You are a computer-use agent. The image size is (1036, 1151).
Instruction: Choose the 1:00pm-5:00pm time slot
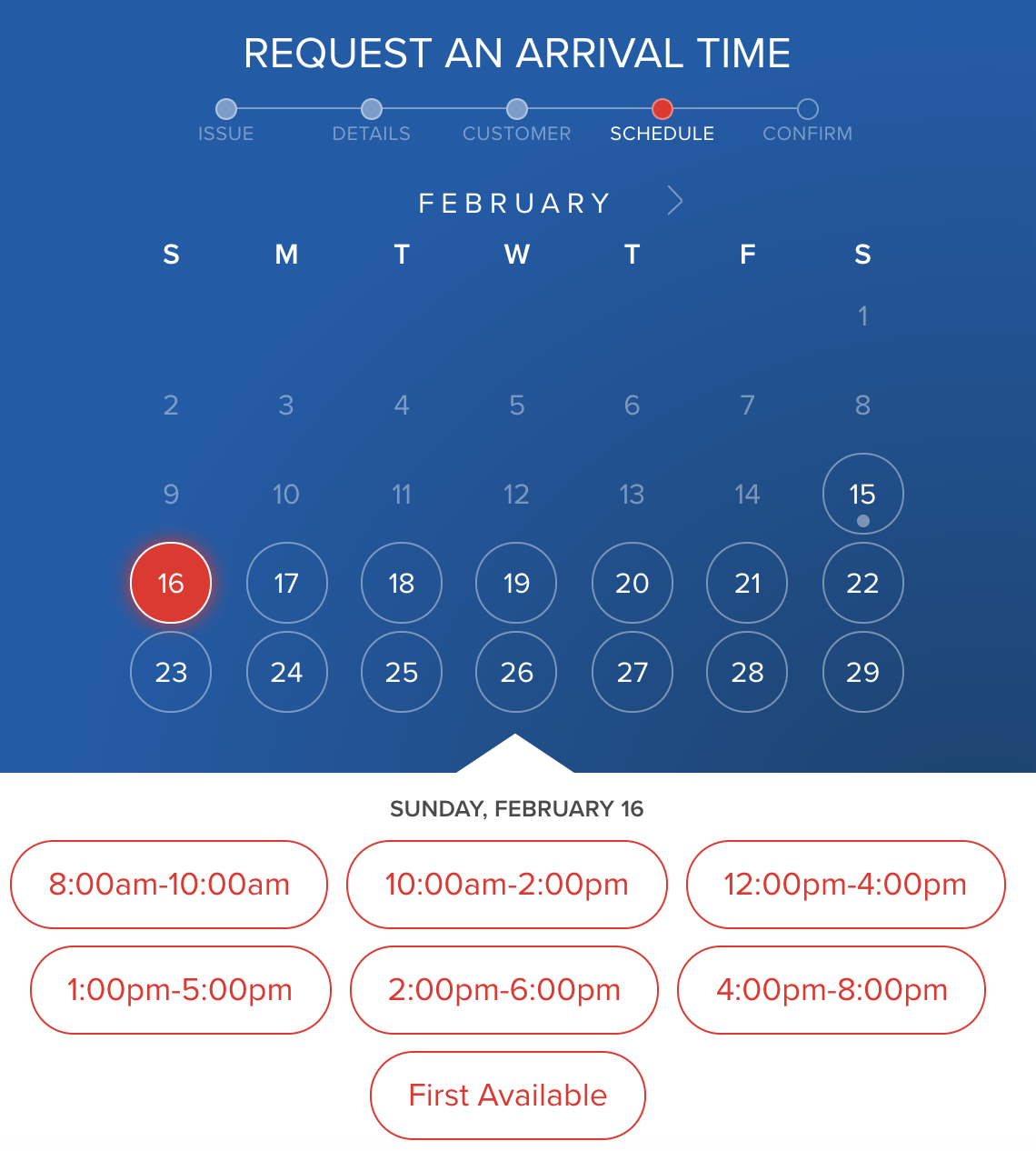point(180,990)
